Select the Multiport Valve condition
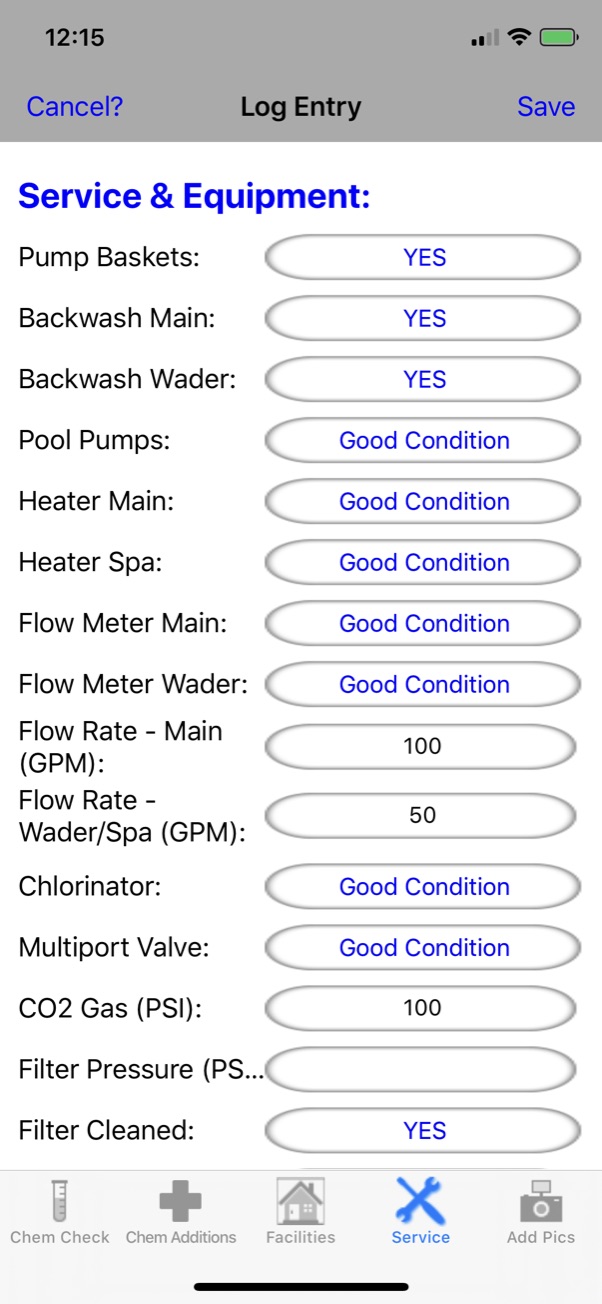The height and width of the screenshot is (1304, 602). [423, 948]
